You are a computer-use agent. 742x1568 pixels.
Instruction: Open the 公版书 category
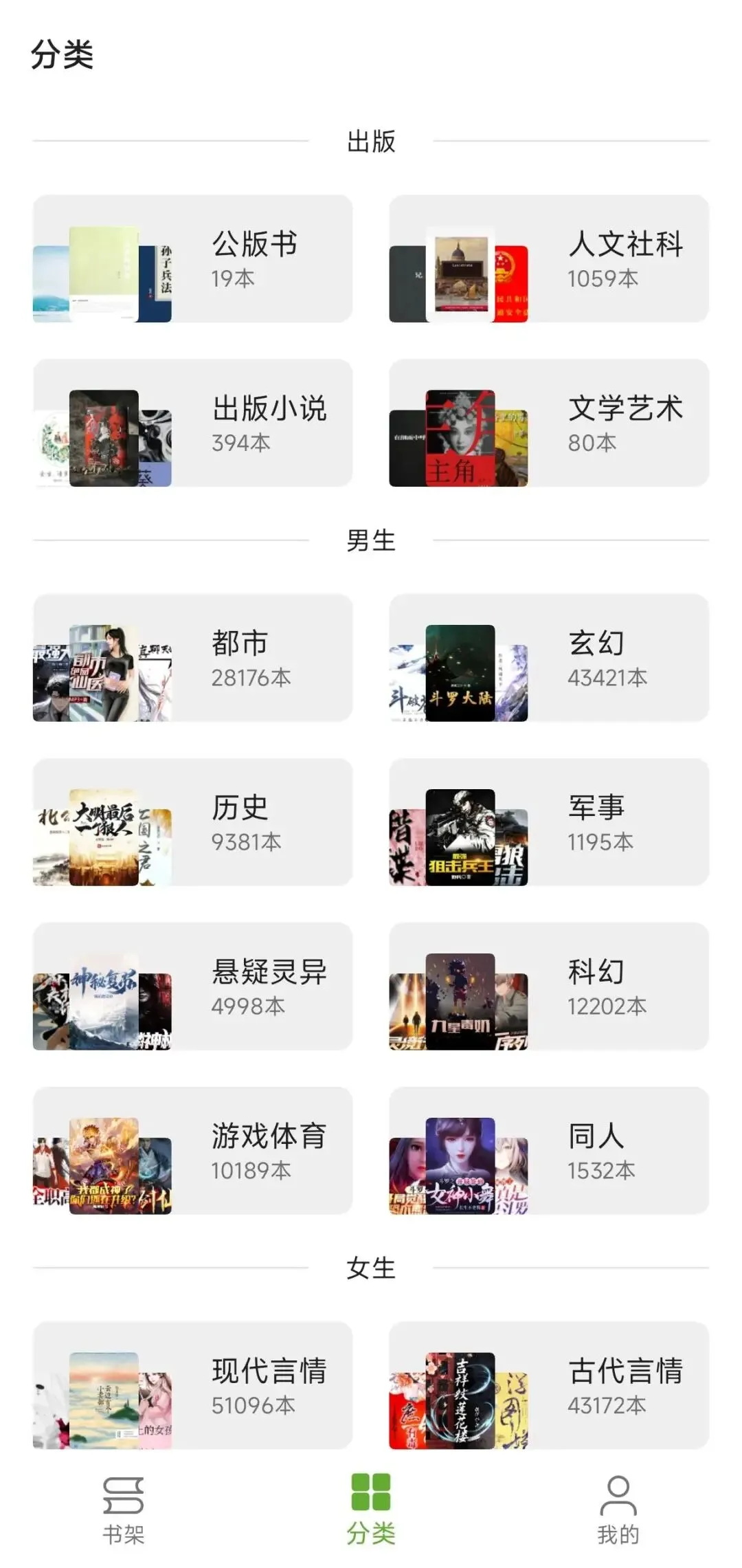pos(192,258)
